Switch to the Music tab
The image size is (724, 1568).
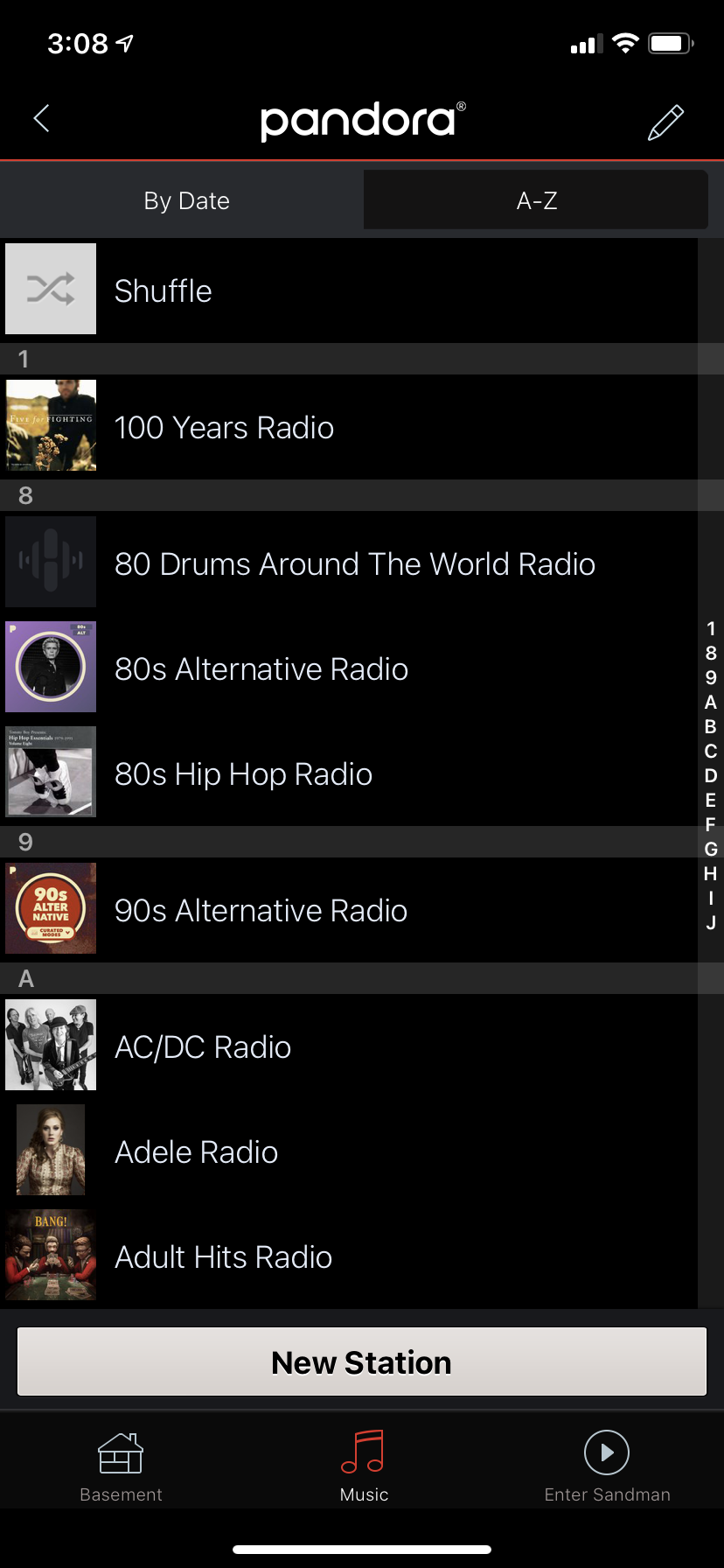click(364, 1467)
